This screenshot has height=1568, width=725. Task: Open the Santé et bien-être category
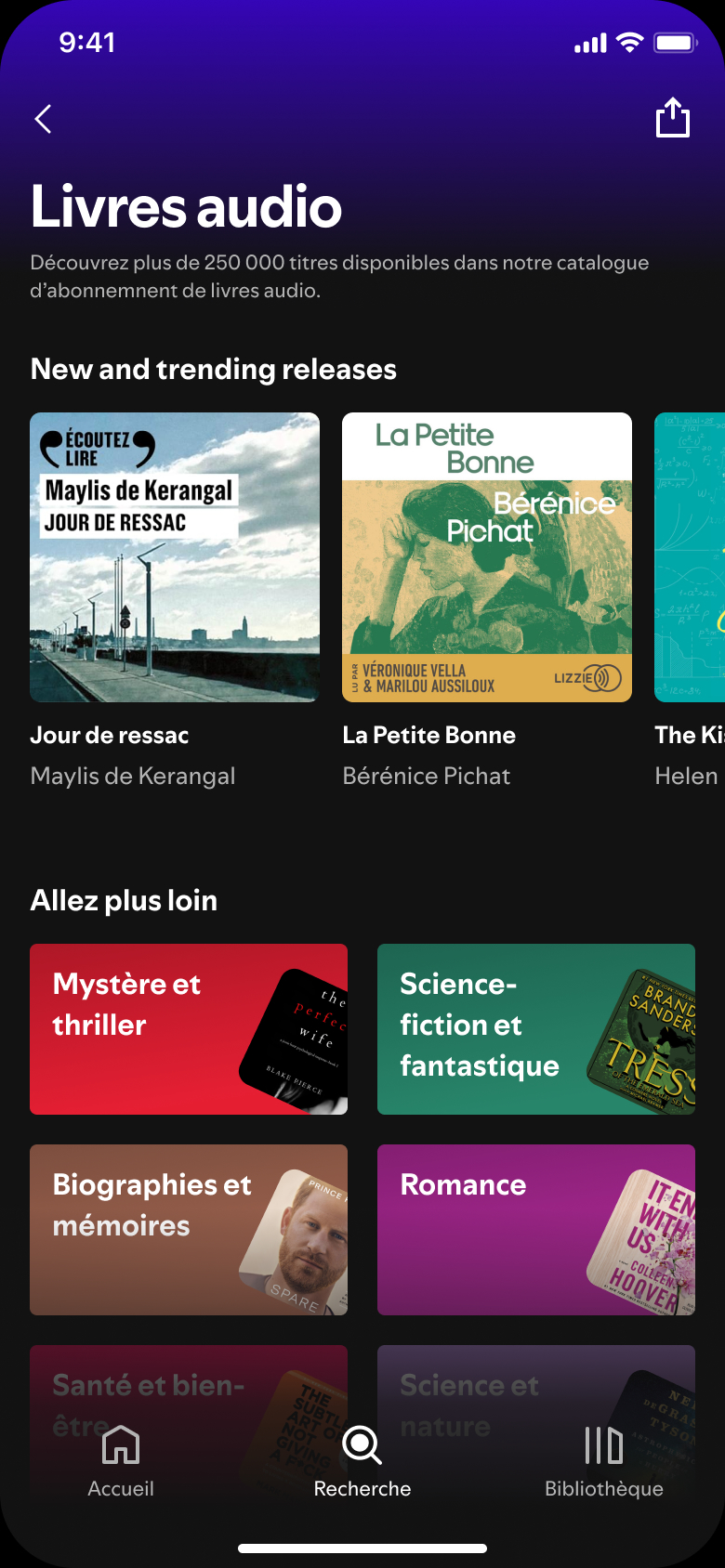(x=188, y=1384)
